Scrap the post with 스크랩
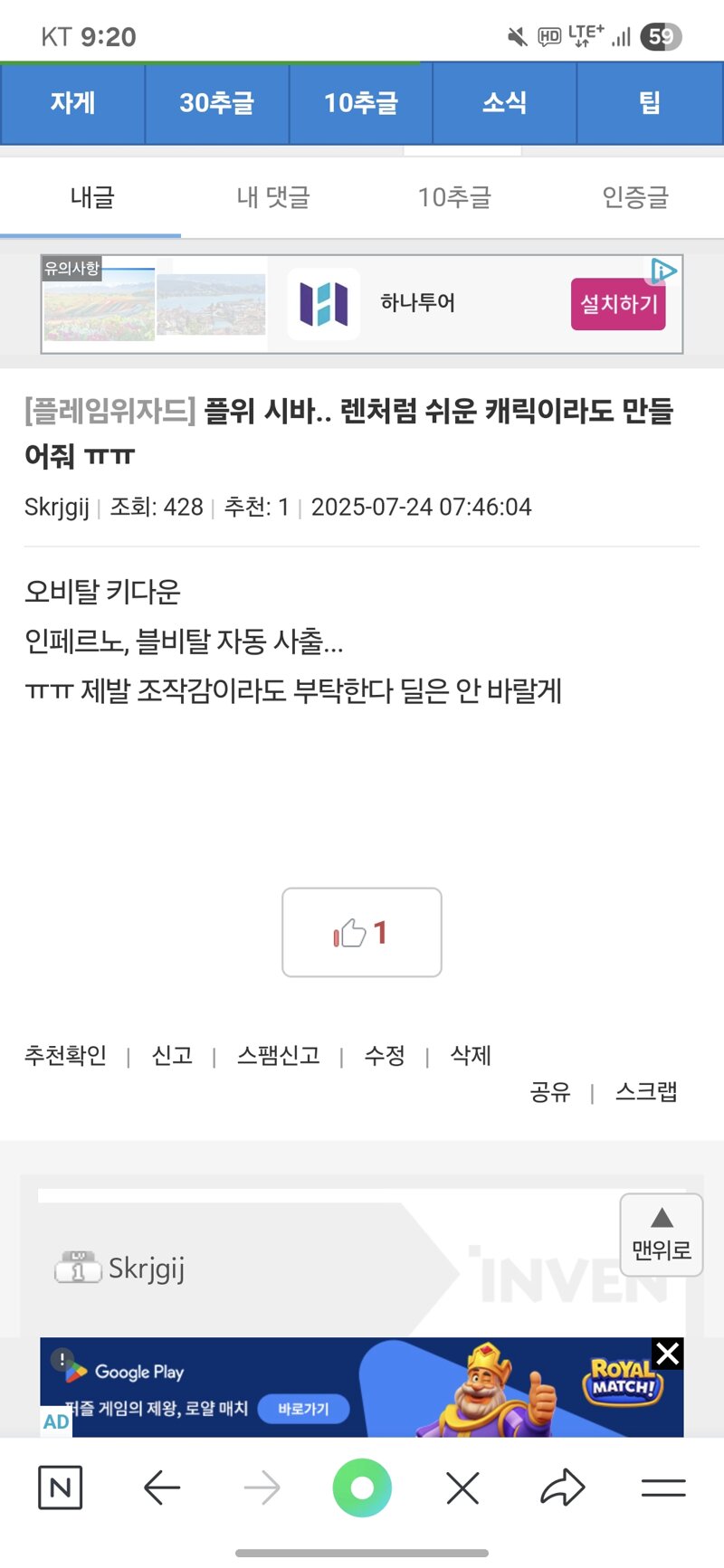Screen dimensions: 724x1568 point(646,1092)
